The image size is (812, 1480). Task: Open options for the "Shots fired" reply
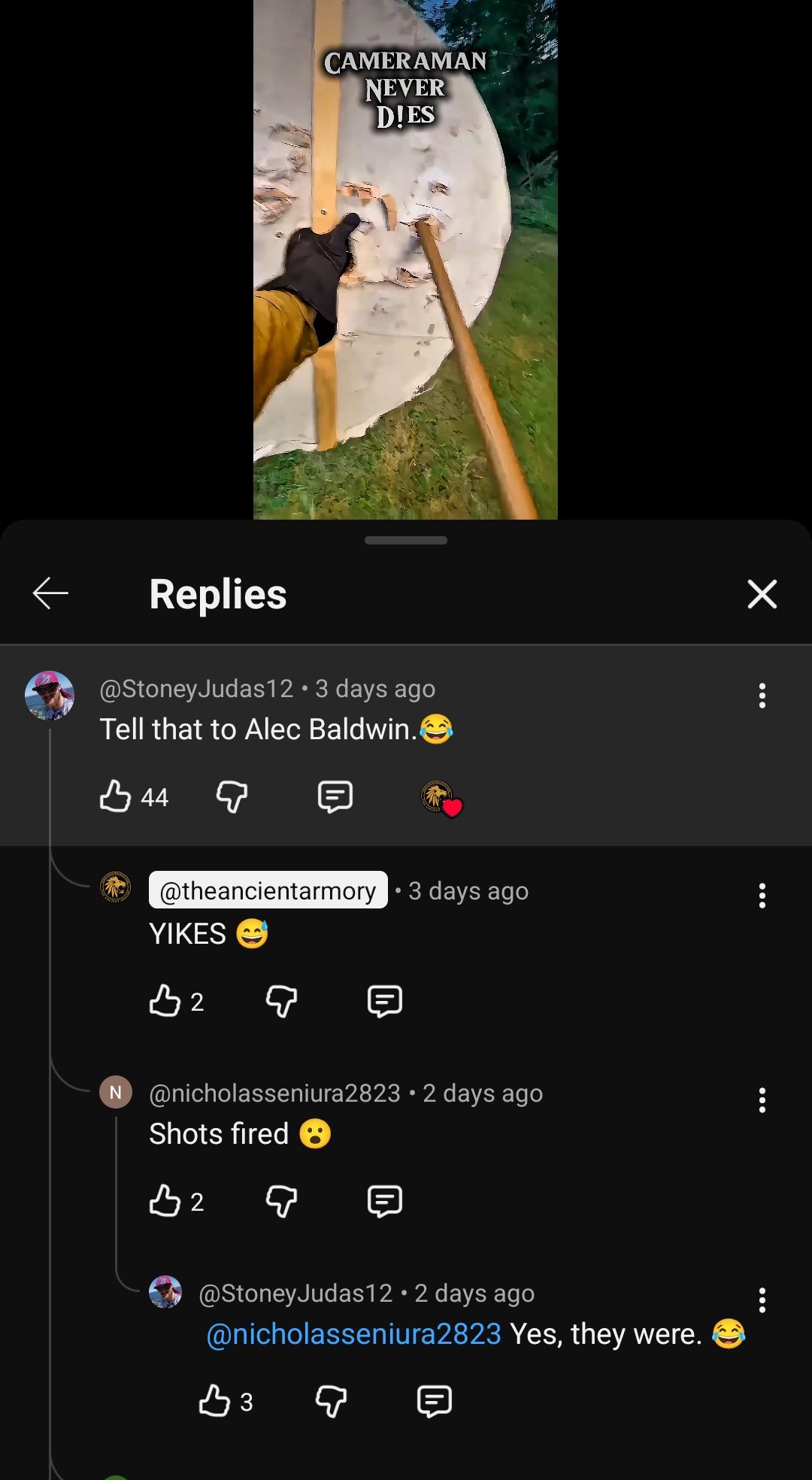[762, 1100]
